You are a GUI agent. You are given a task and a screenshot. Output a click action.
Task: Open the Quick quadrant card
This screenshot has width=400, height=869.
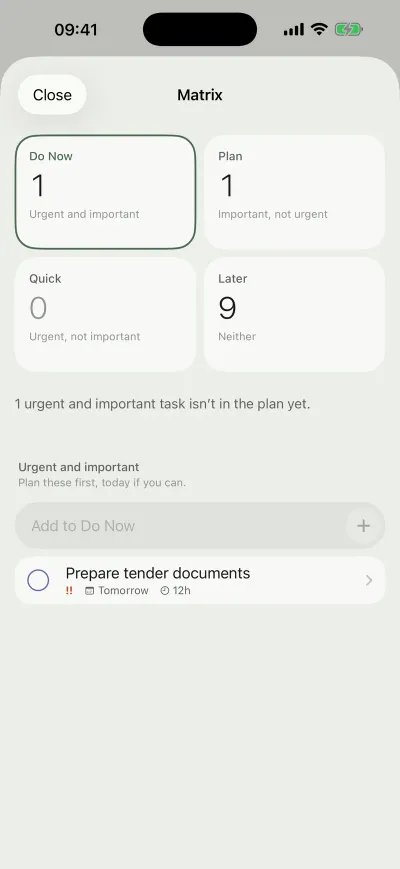[105, 314]
